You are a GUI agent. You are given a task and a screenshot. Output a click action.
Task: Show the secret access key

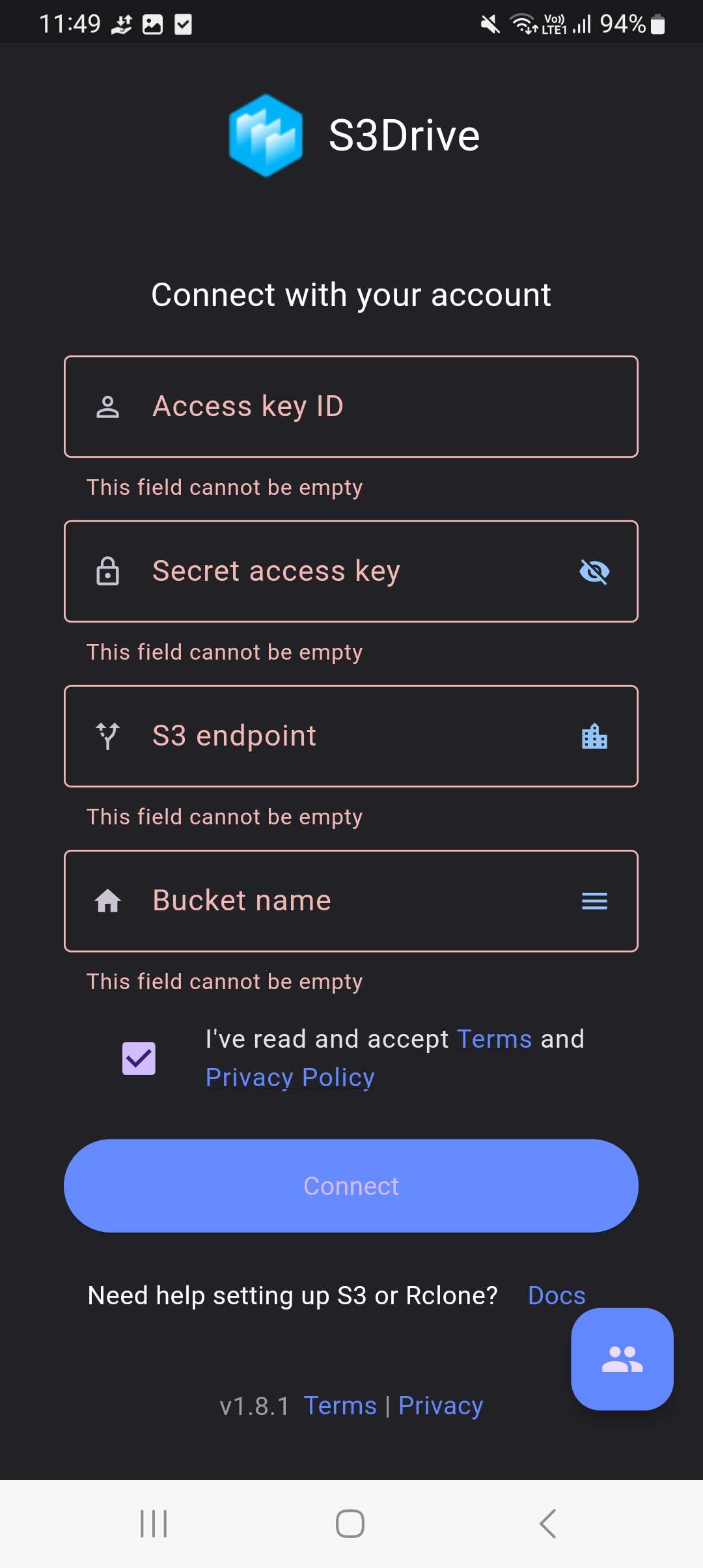coord(594,572)
